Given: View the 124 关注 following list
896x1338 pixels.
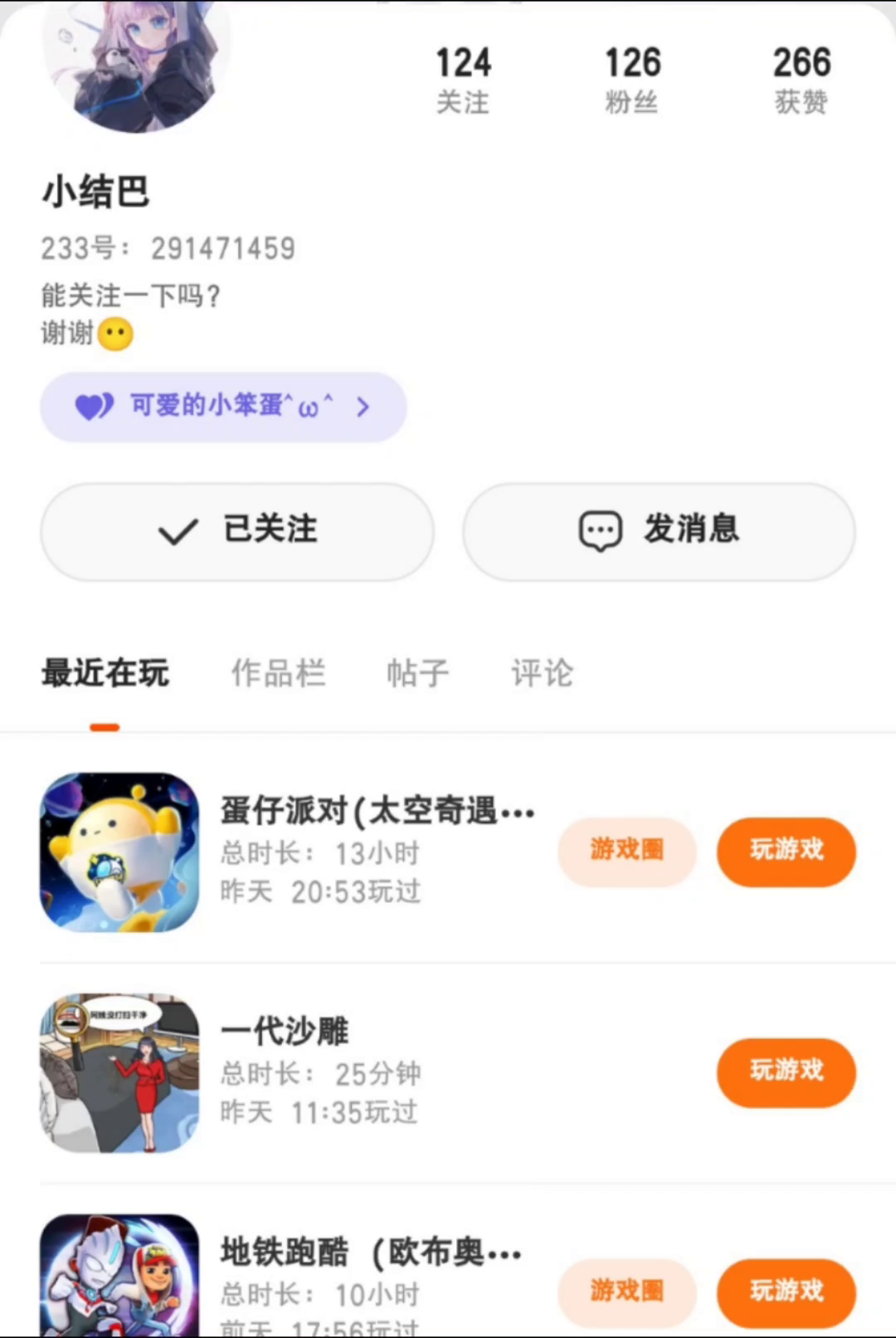Looking at the screenshot, I should (x=463, y=81).
